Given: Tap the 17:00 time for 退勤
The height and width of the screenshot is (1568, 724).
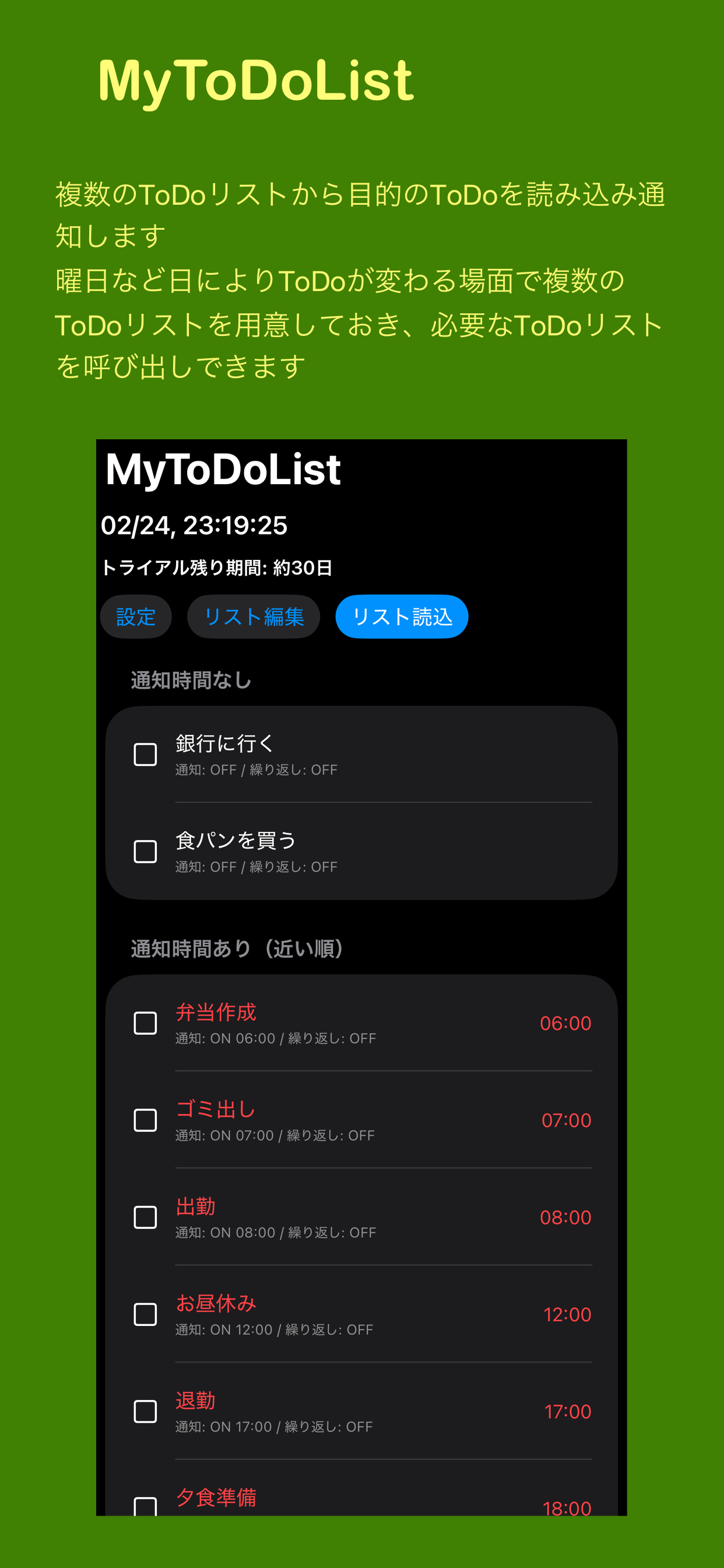Looking at the screenshot, I should (x=567, y=1412).
